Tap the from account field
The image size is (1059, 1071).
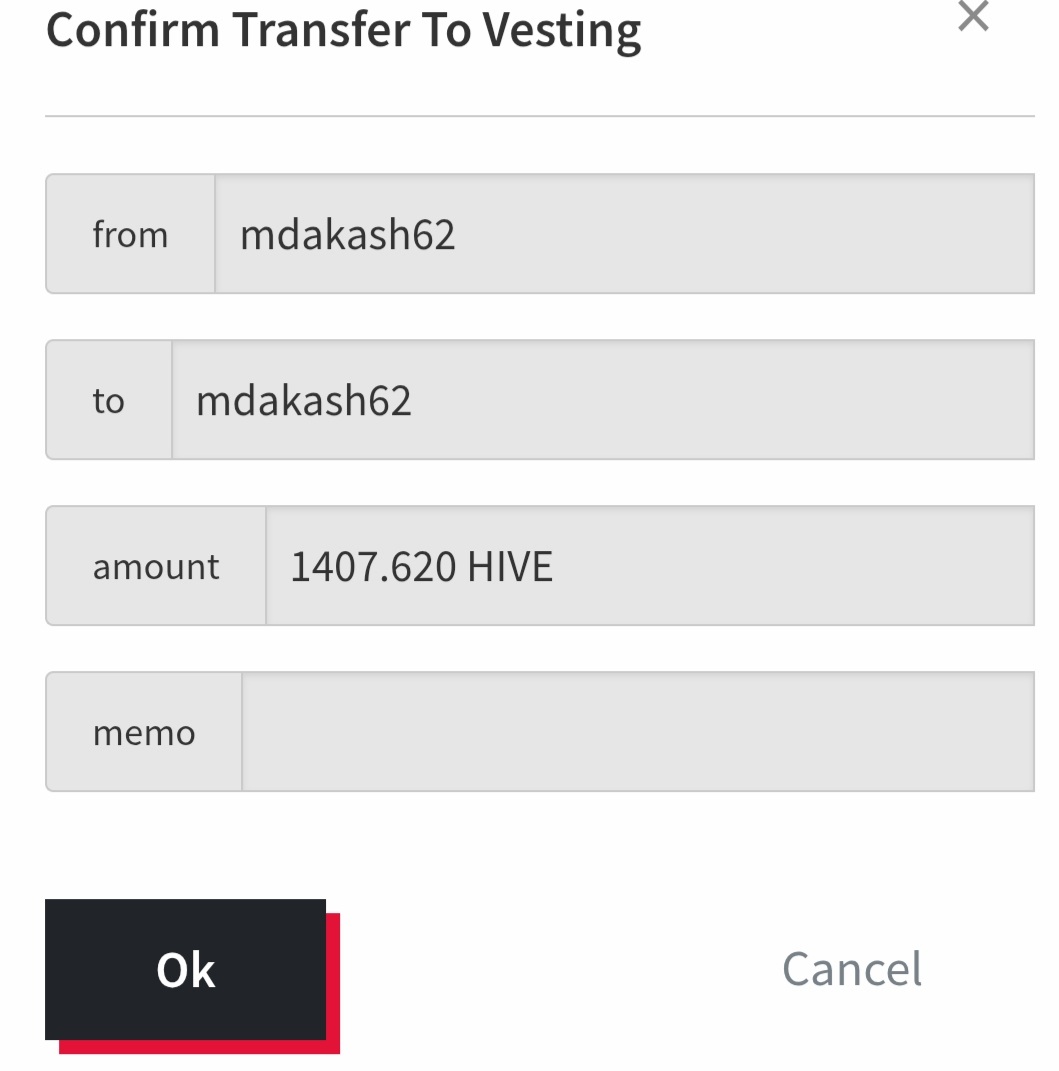coord(624,234)
